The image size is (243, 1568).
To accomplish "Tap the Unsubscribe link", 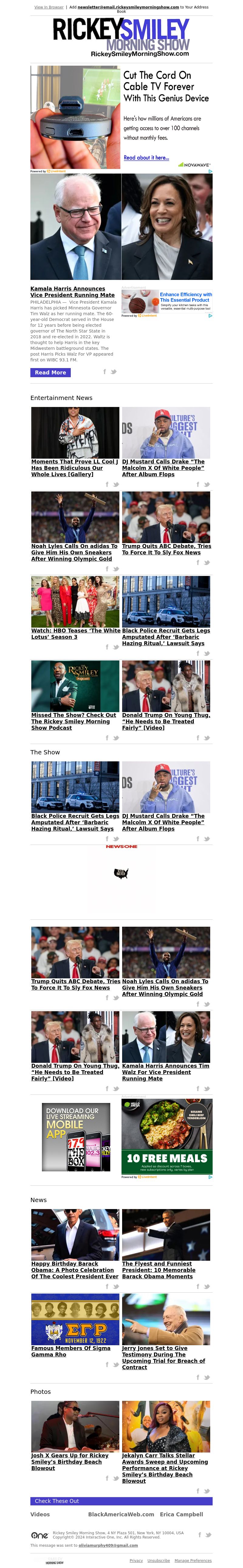I will point(158,1560).
